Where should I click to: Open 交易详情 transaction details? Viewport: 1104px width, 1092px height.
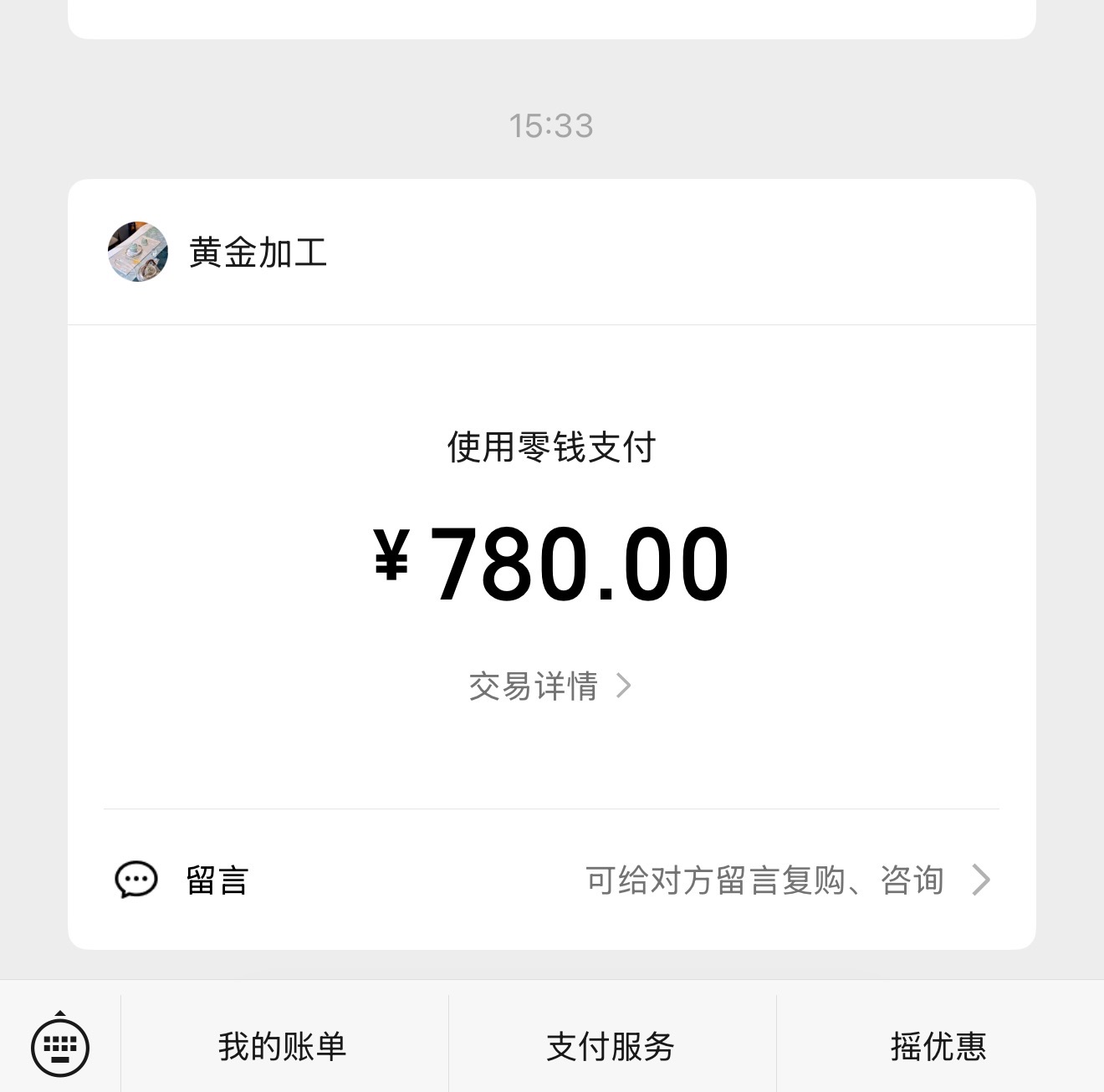pos(549,686)
